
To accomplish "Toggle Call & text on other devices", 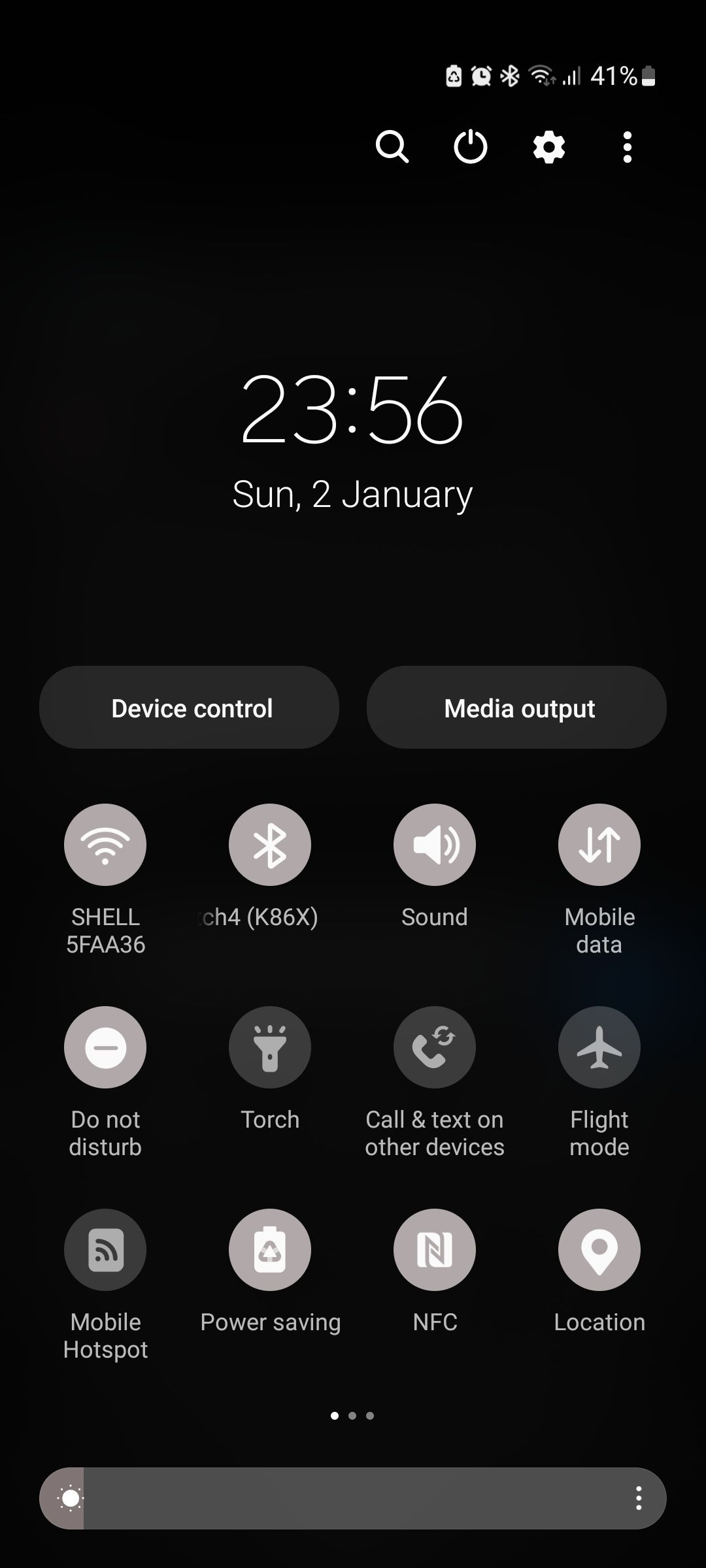I will tap(434, 1047).
